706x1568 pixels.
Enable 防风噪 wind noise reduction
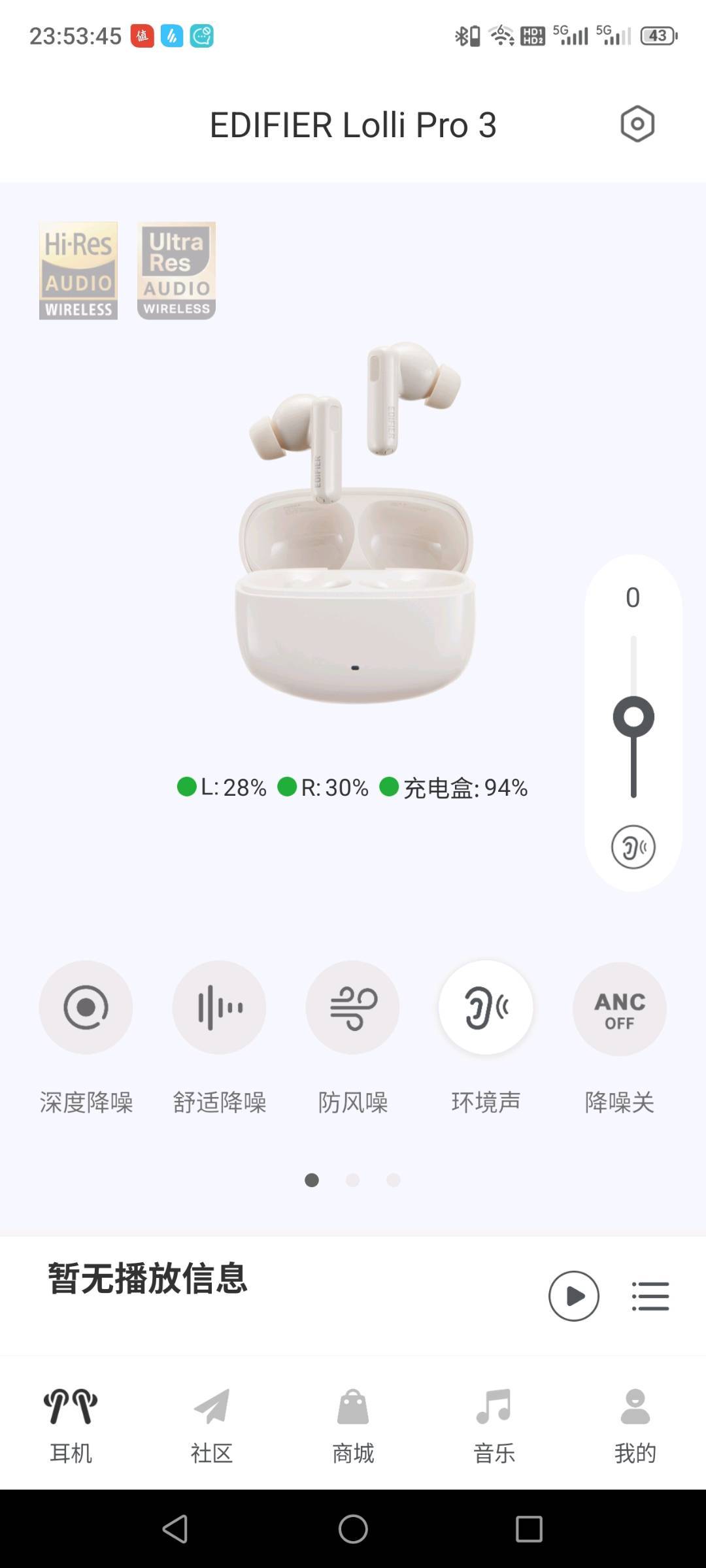tap(352, 1007)
